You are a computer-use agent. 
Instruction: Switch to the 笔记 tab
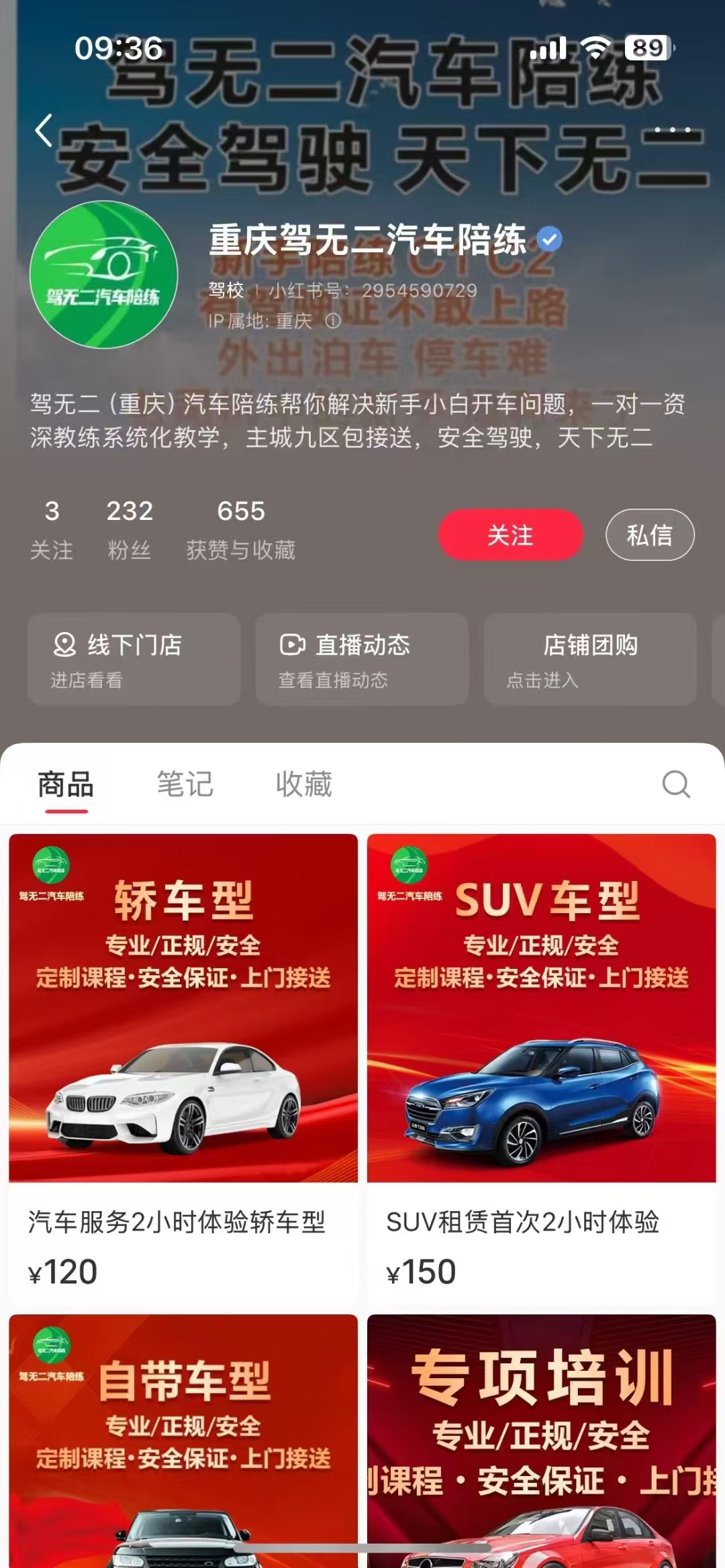click(184, 784)
